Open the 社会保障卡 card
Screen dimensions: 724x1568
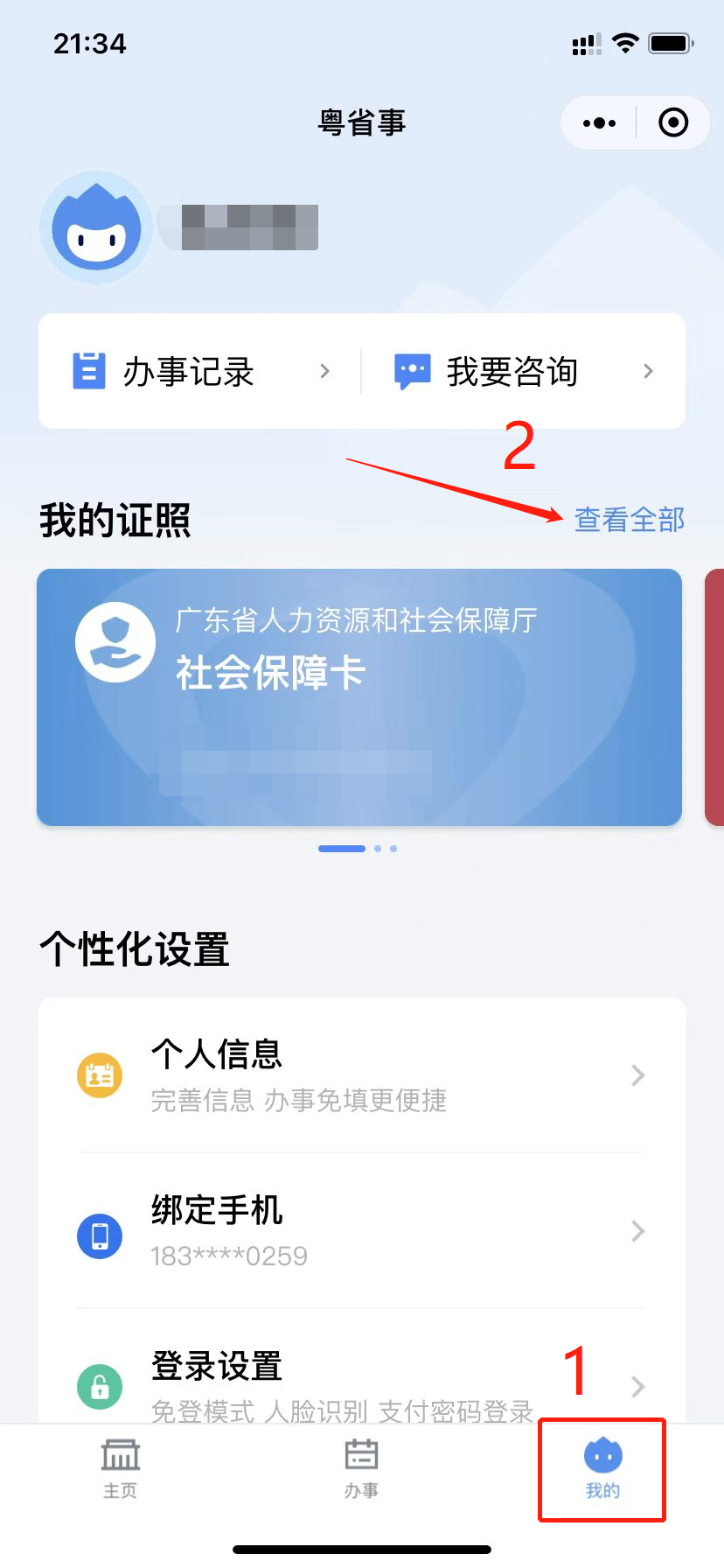[359, 696]
